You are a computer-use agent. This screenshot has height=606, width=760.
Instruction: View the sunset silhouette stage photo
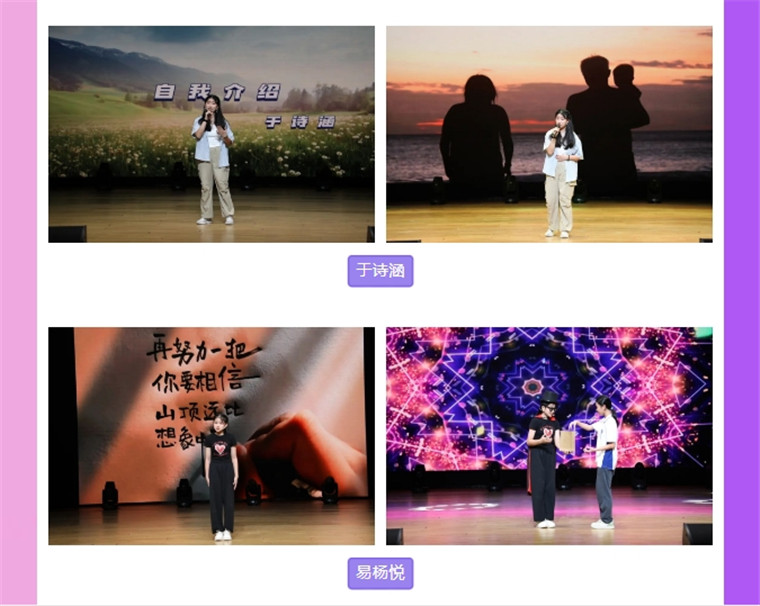tap(549, 134)
